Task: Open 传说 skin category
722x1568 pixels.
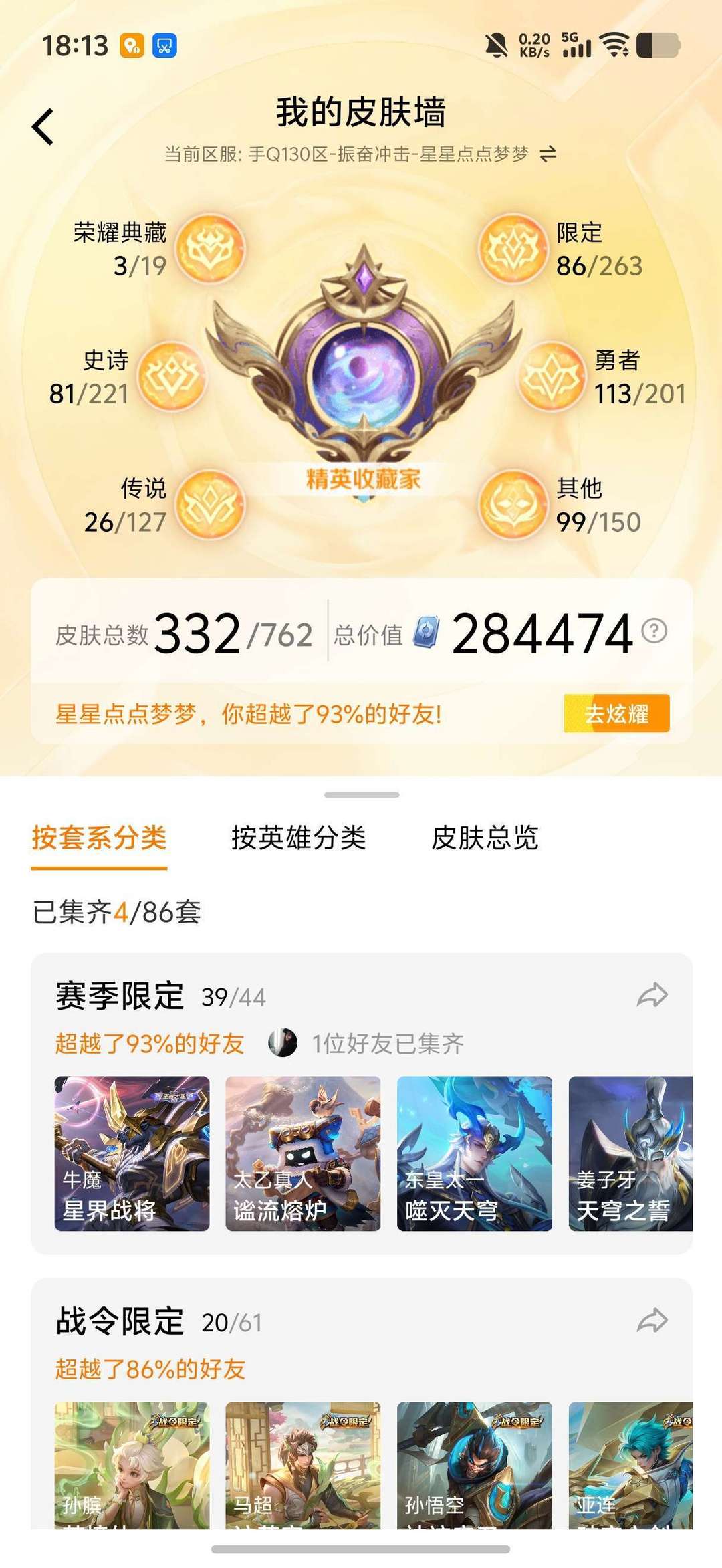Action: click(211, 505)
